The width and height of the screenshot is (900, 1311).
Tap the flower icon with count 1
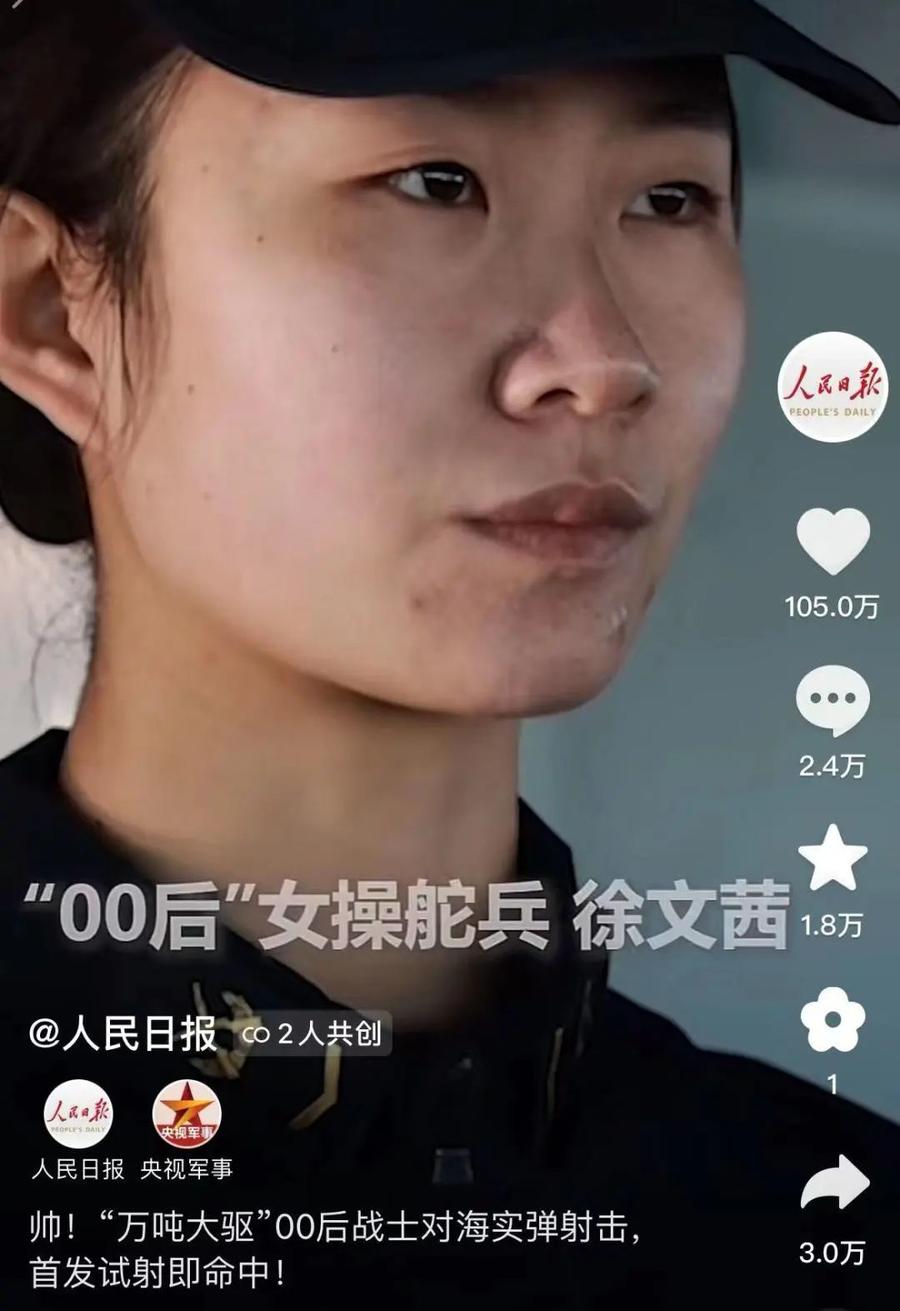click(832, 1019)
